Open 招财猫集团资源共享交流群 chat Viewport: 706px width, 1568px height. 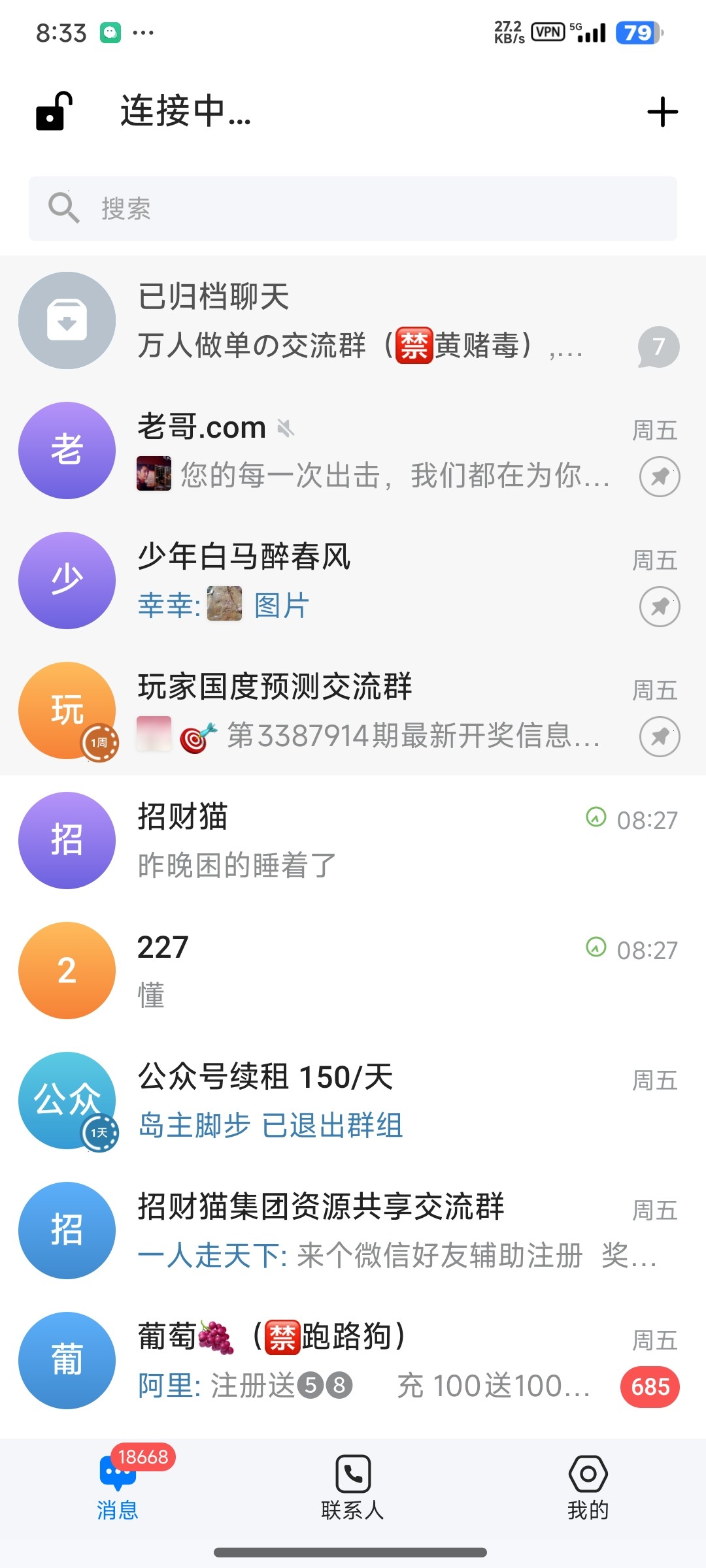(x=353, y=1231)
